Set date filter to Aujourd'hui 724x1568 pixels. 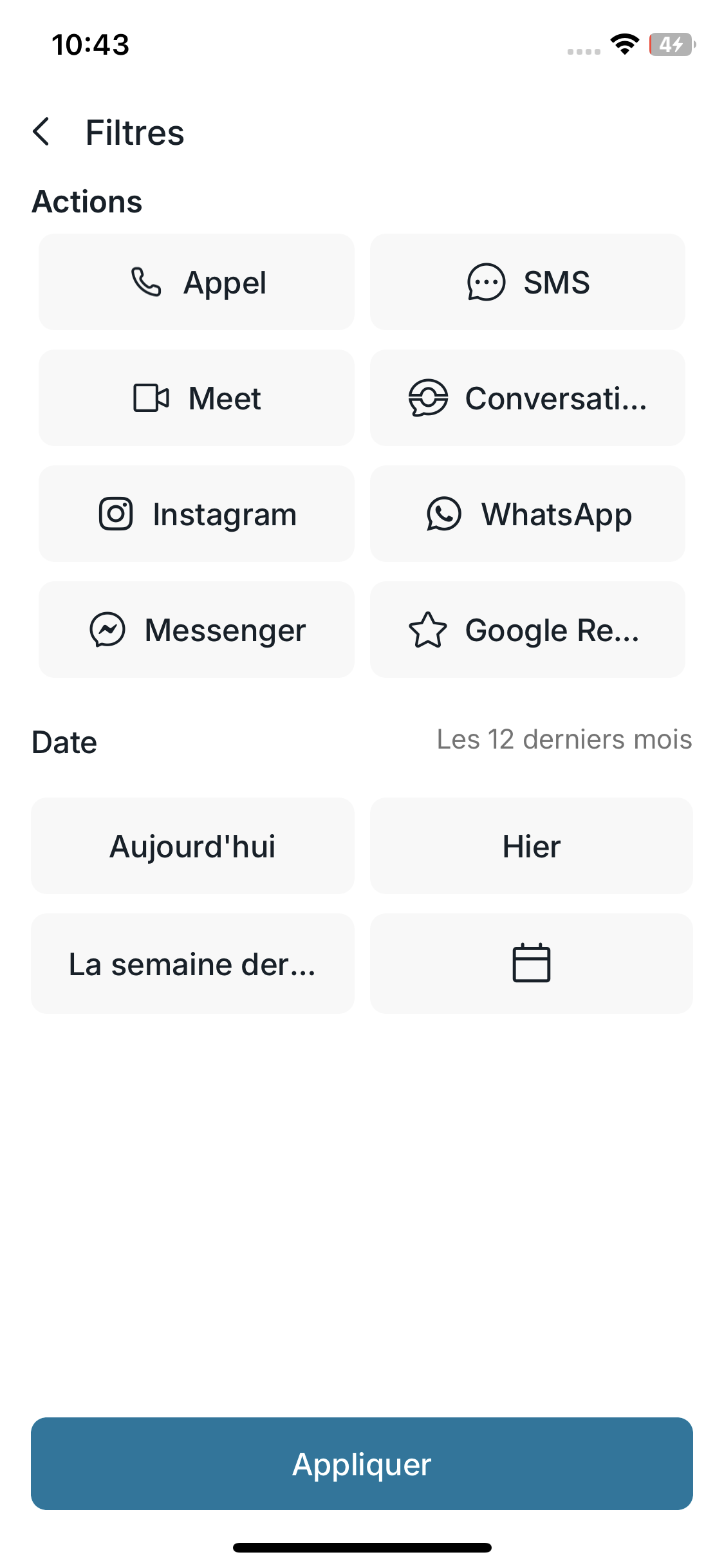192,846
